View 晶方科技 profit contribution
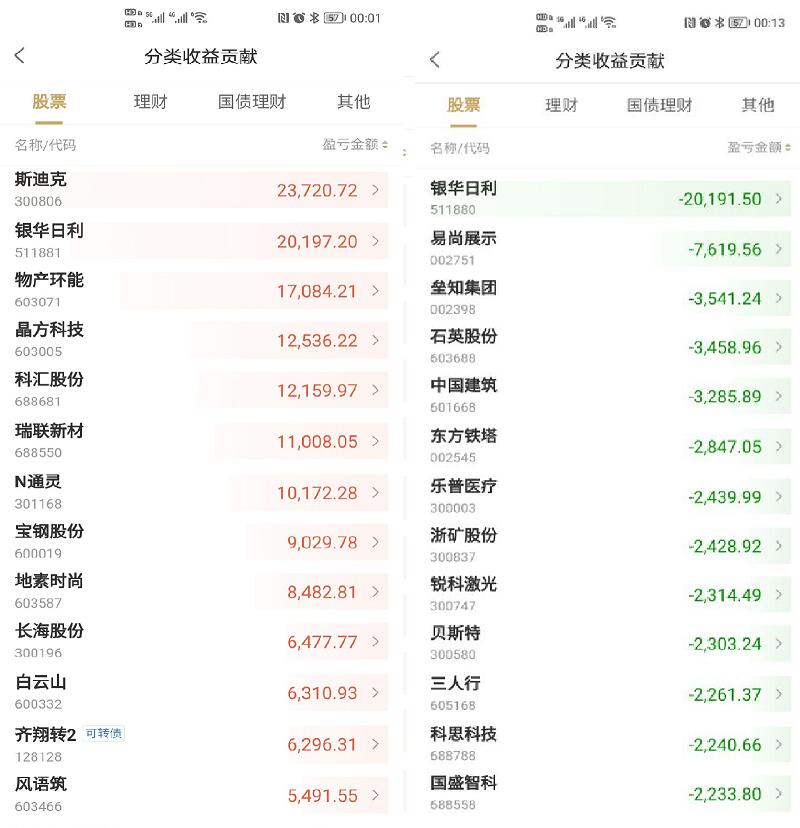 [201, 340]
